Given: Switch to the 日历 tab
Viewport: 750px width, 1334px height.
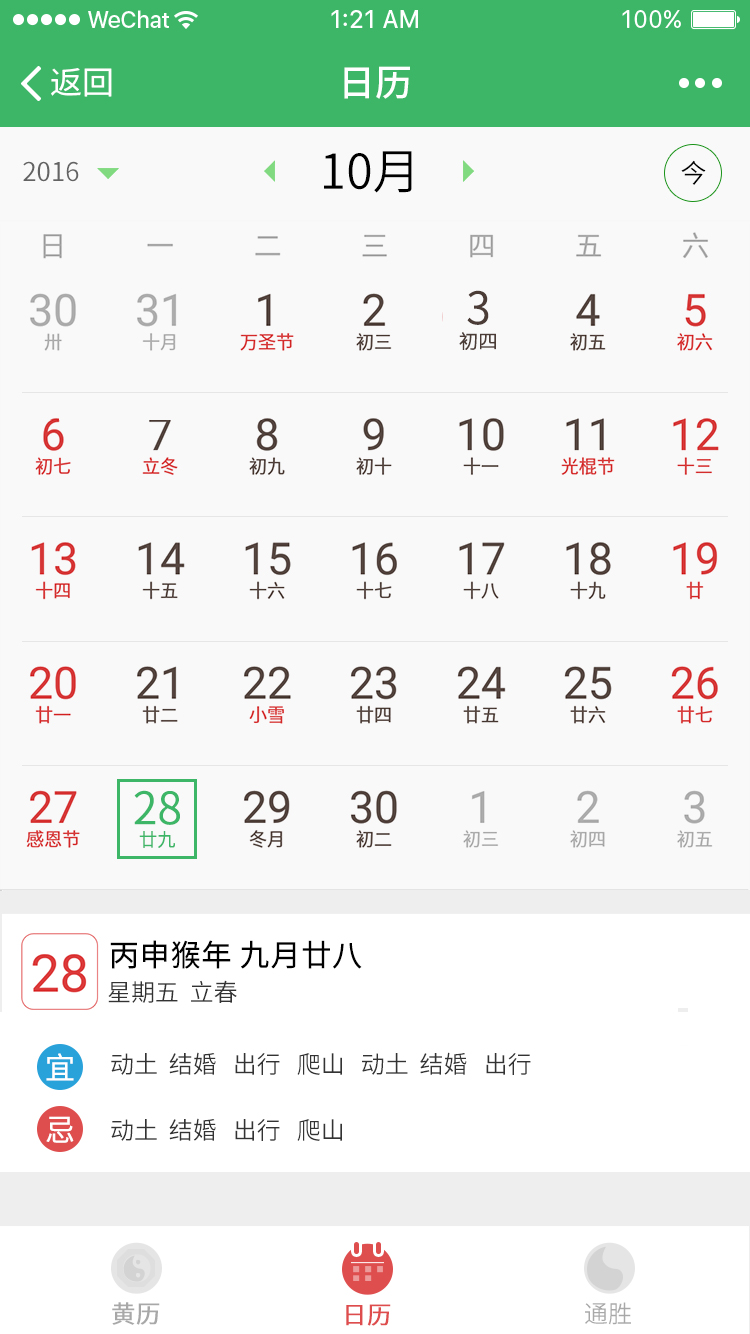Looking at the screenshot, I should (367, 1284).
